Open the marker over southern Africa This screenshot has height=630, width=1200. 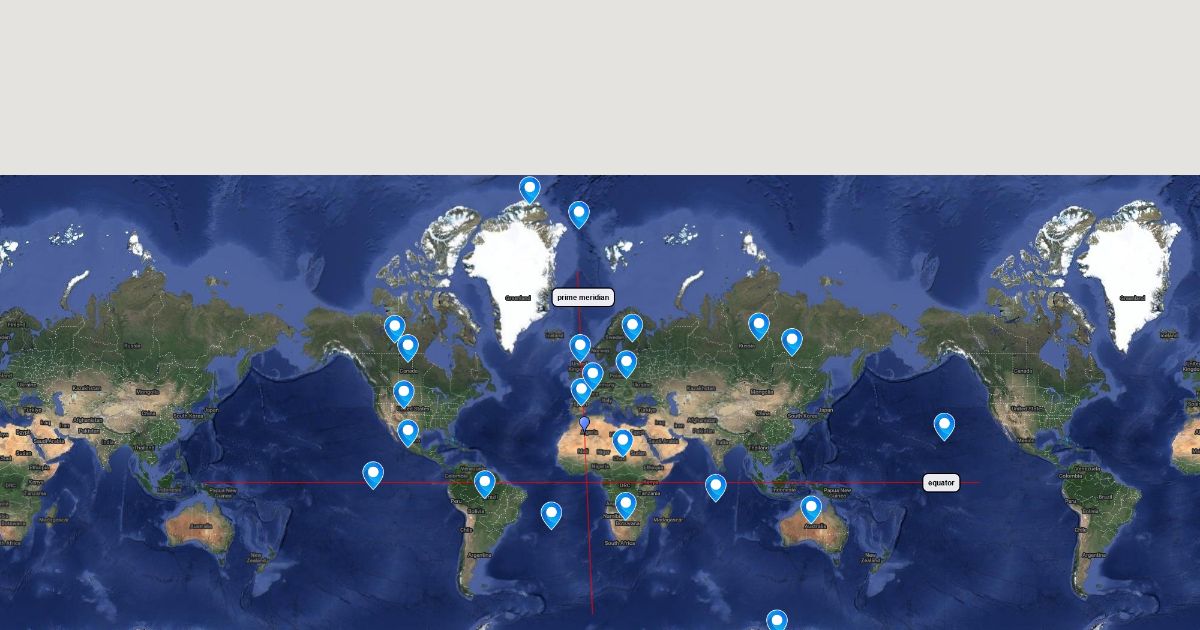click(625, 505)
